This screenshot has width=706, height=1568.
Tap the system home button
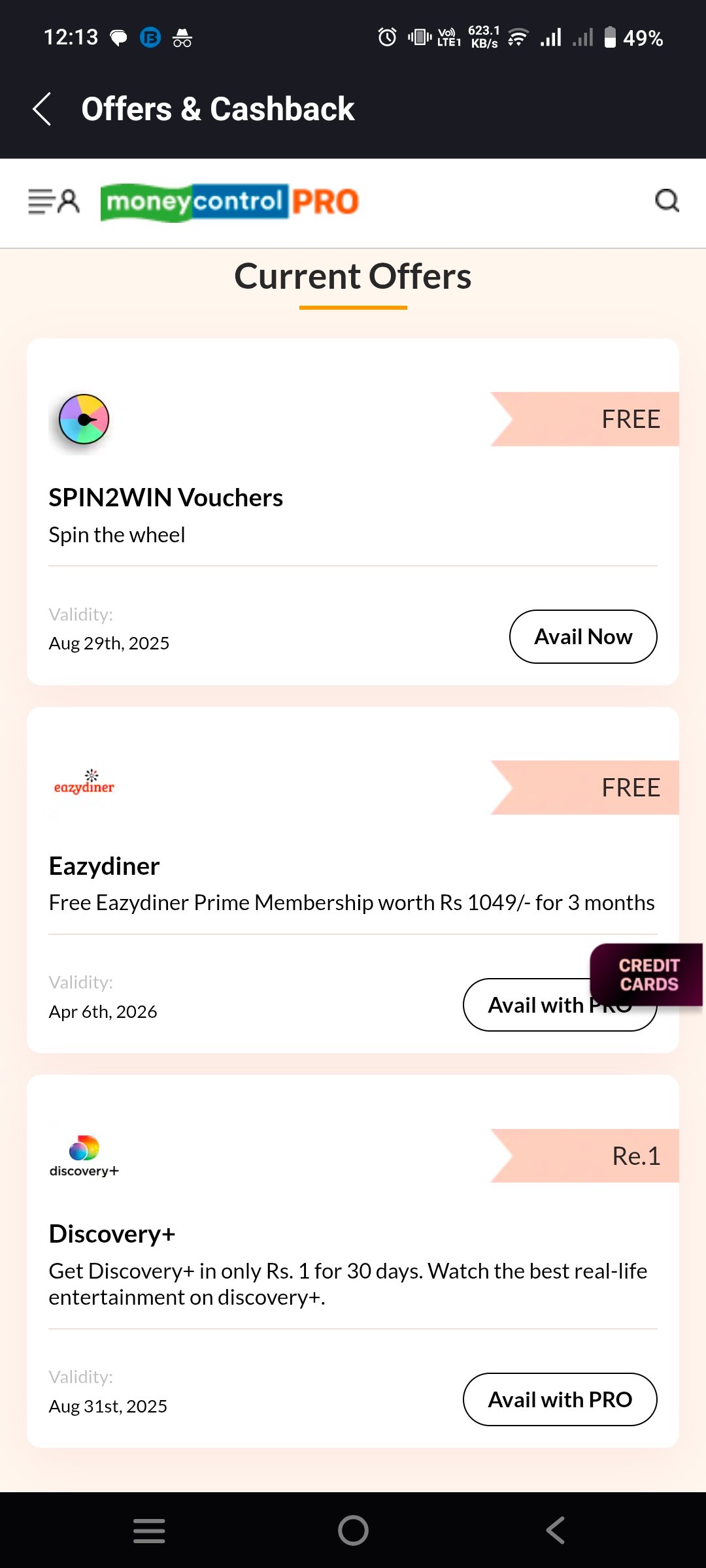353,1530
